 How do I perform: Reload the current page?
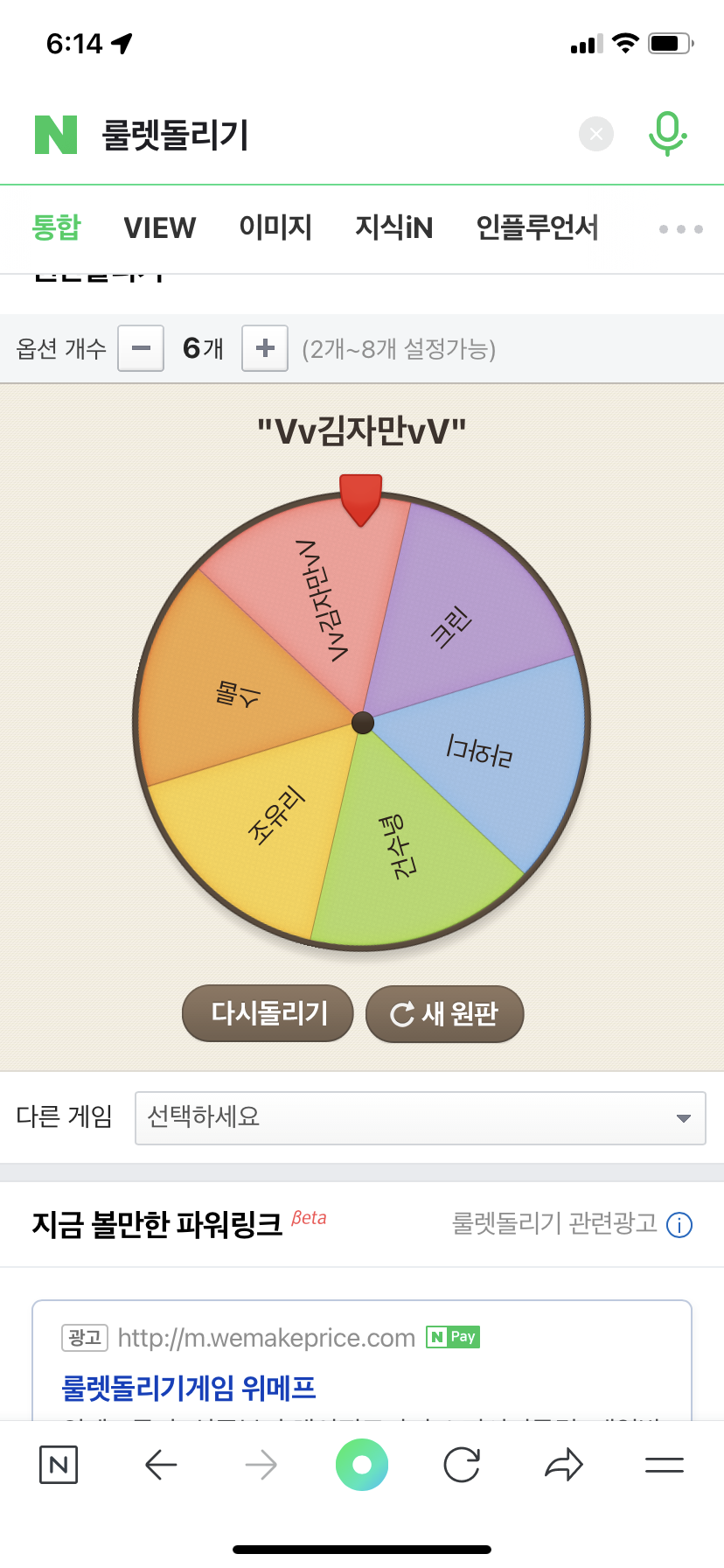pos(462,1465)
